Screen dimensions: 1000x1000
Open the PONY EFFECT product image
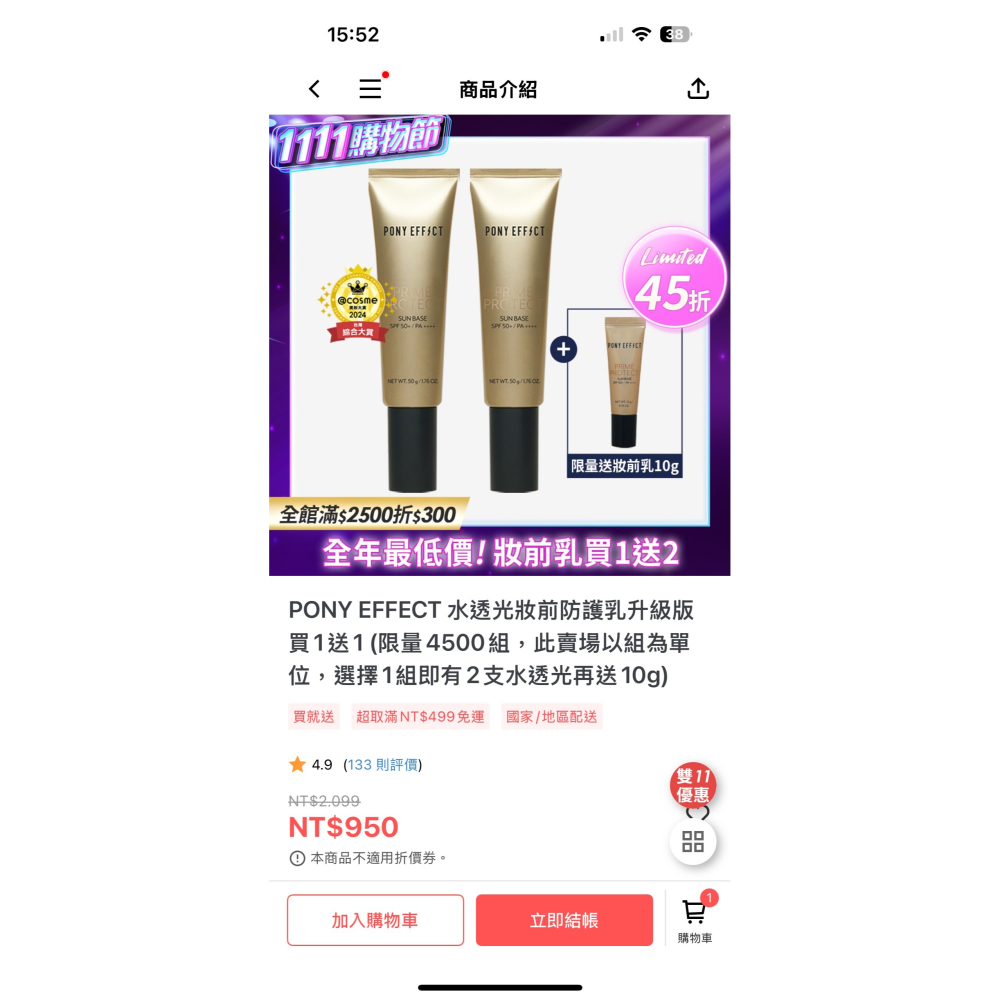click(499, 345)
